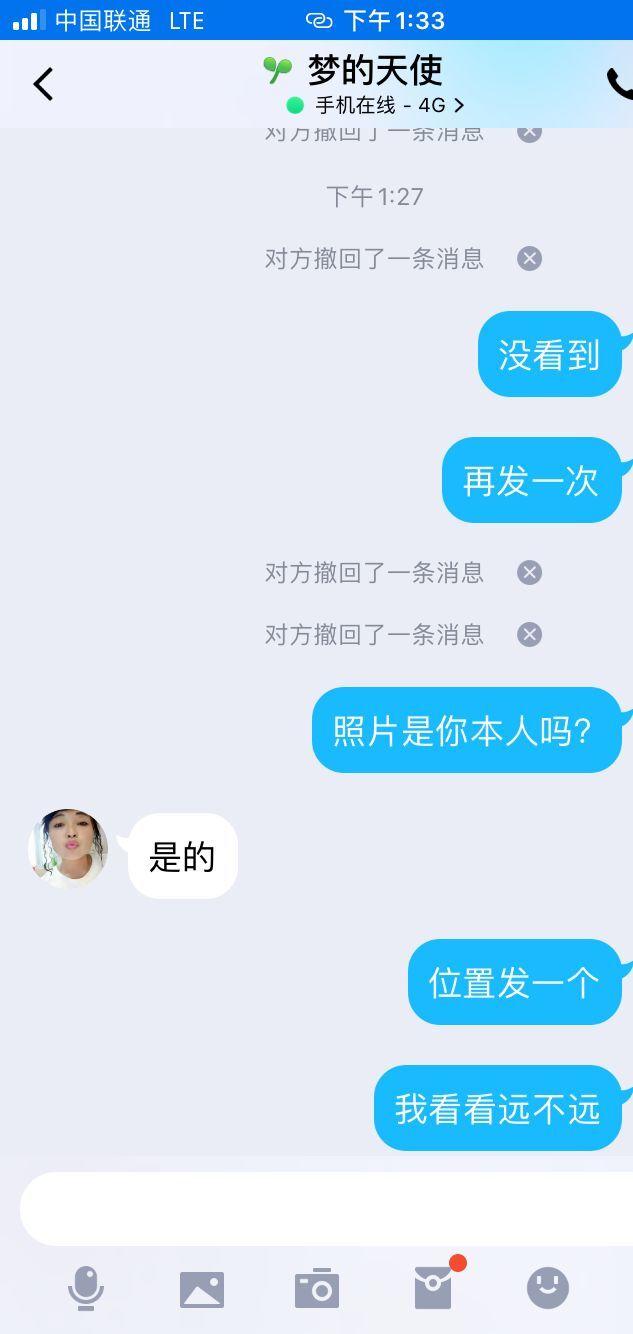Screen dimensions: 633x1334
Task: Record a voice message with the microphone
Action: pos(86,1288)
